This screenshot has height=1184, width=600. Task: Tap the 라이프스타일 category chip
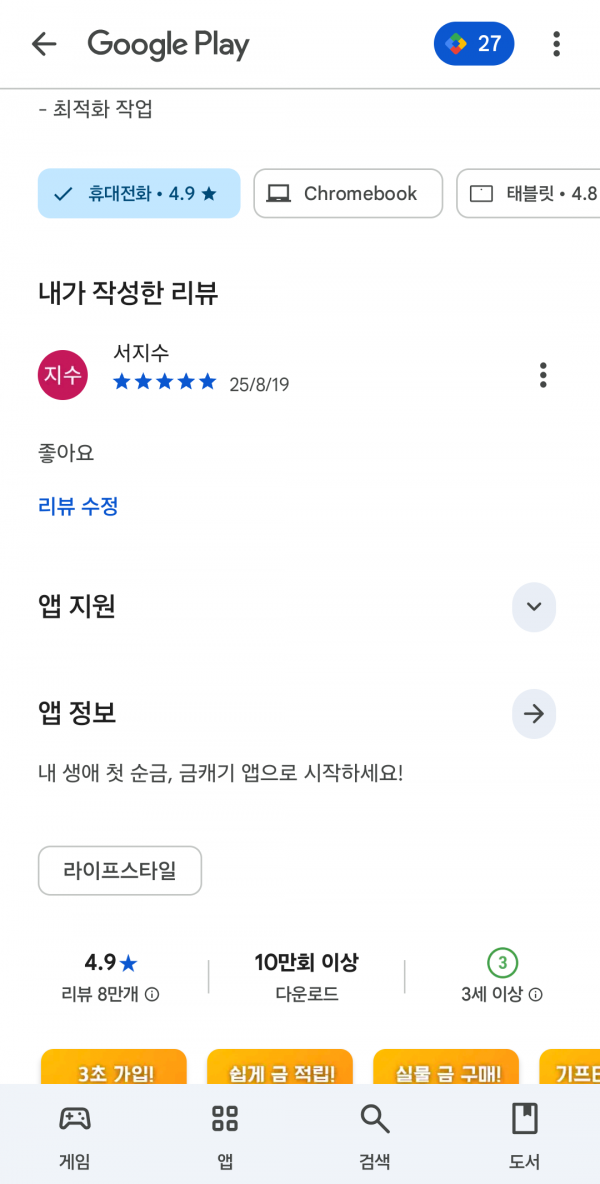pyautogui.click(x=120, y=871)
